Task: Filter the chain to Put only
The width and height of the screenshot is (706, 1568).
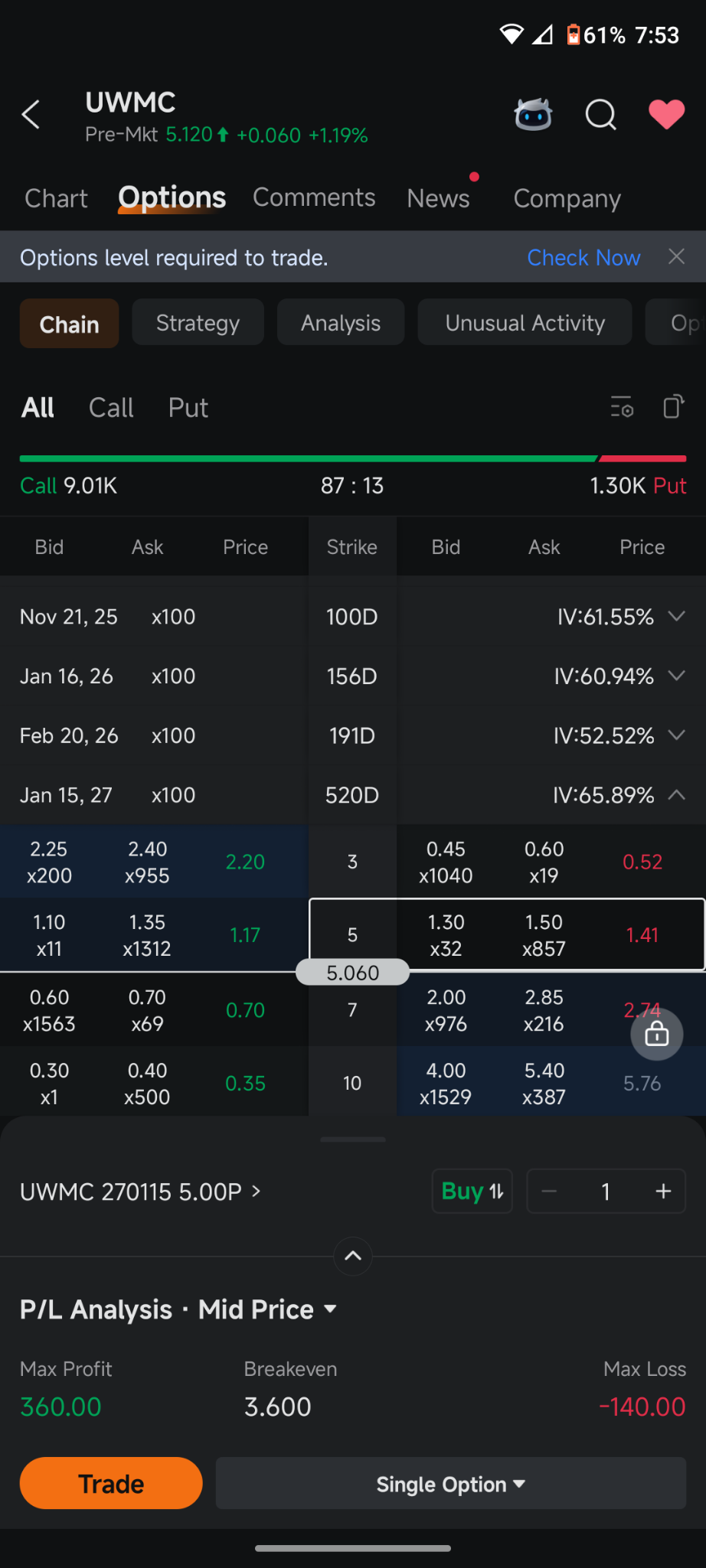Action: (188, 408)
